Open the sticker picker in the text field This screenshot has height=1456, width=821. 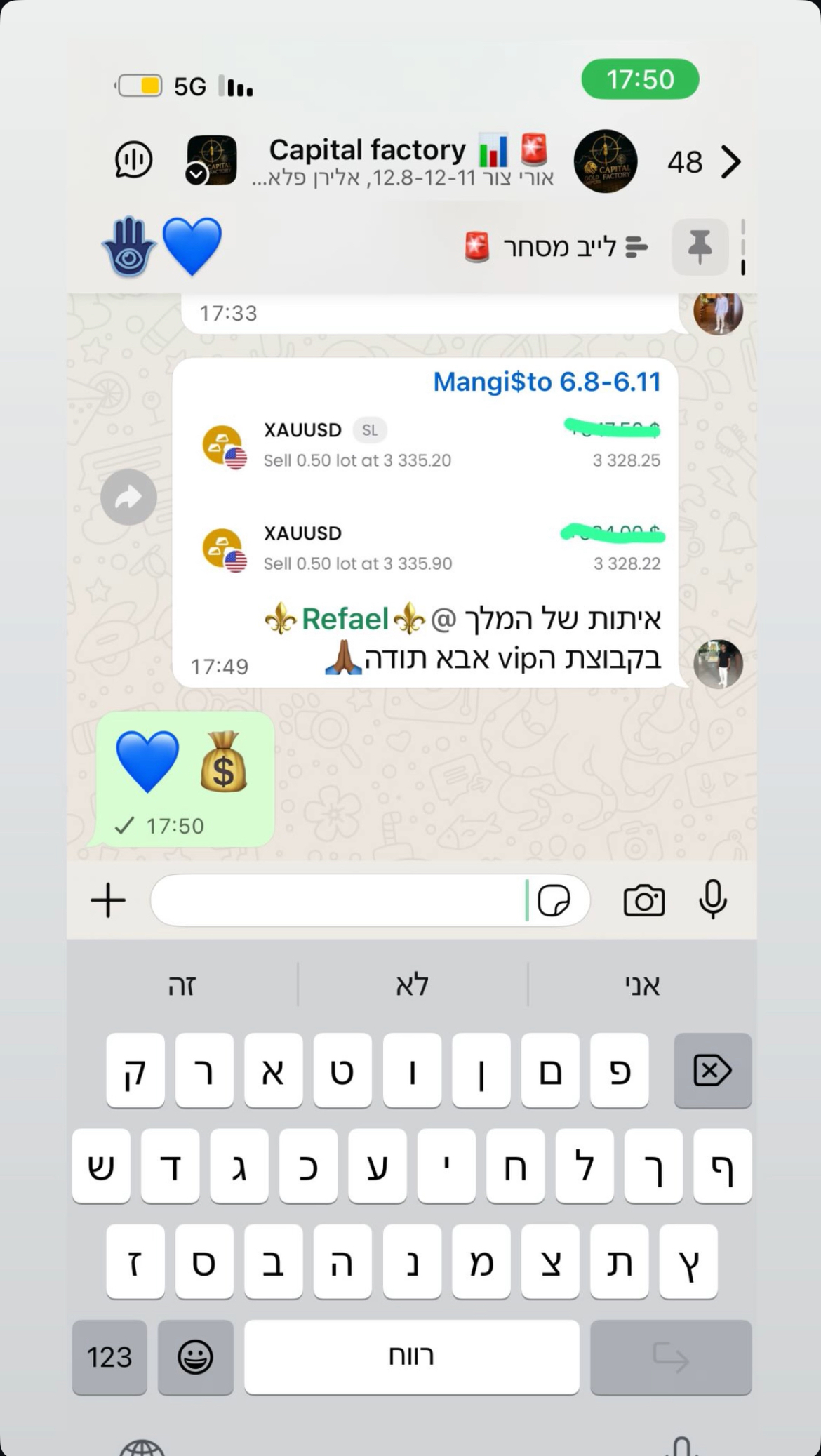tap(554, 900)
